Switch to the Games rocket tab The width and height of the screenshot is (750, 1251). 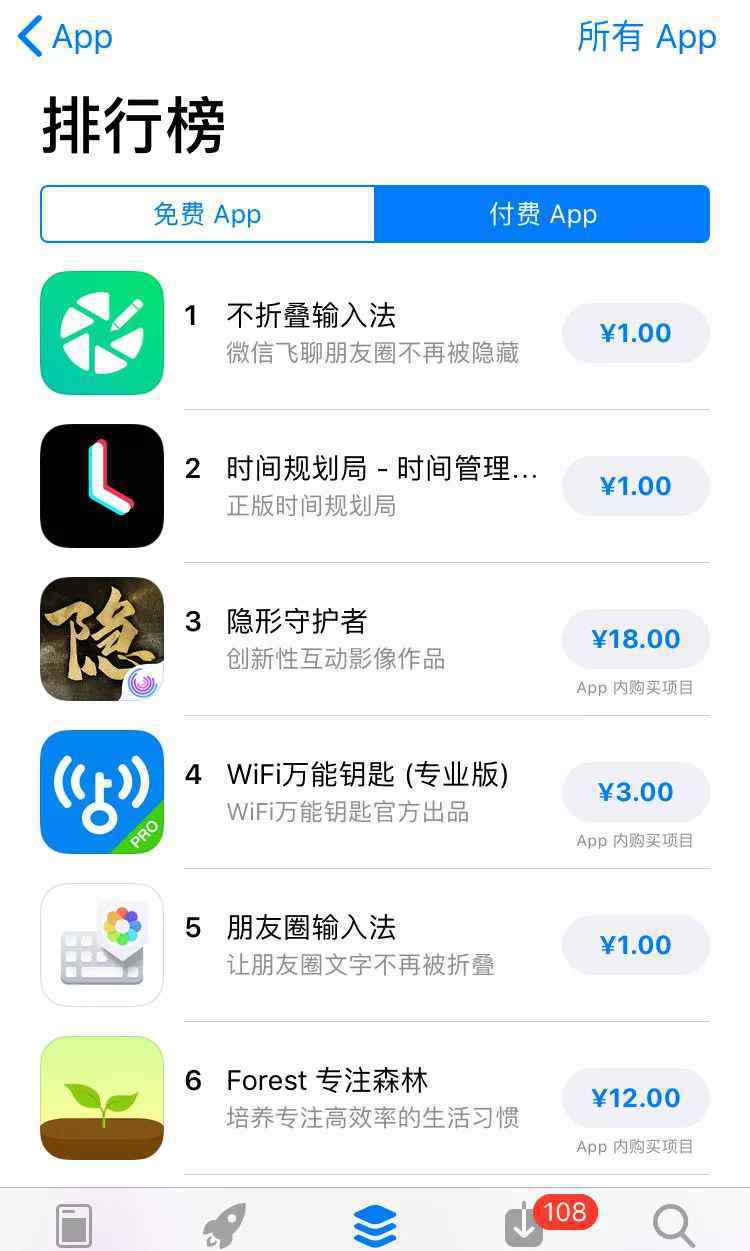tap(224, 1224)
